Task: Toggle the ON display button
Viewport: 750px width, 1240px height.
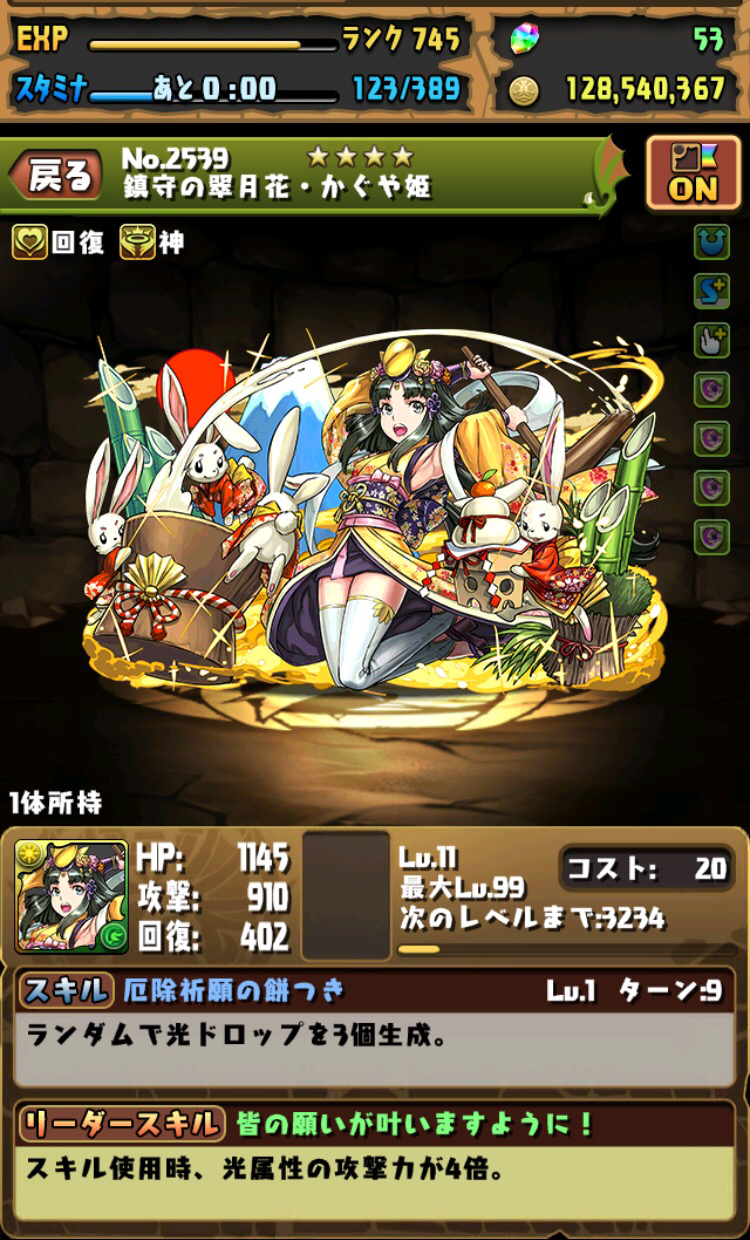Action: tap(692, 174)
